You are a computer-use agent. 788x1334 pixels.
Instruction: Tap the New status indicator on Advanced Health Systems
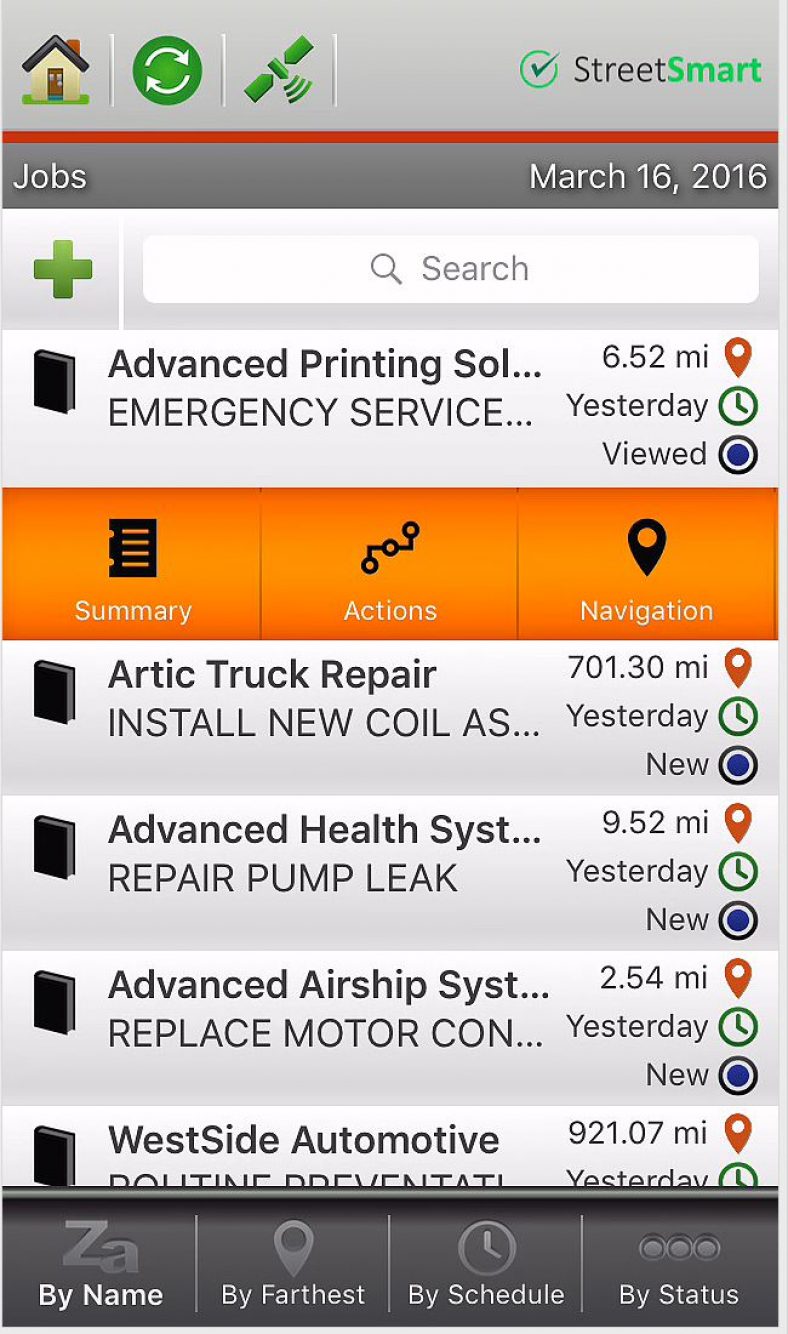[737, 919]
